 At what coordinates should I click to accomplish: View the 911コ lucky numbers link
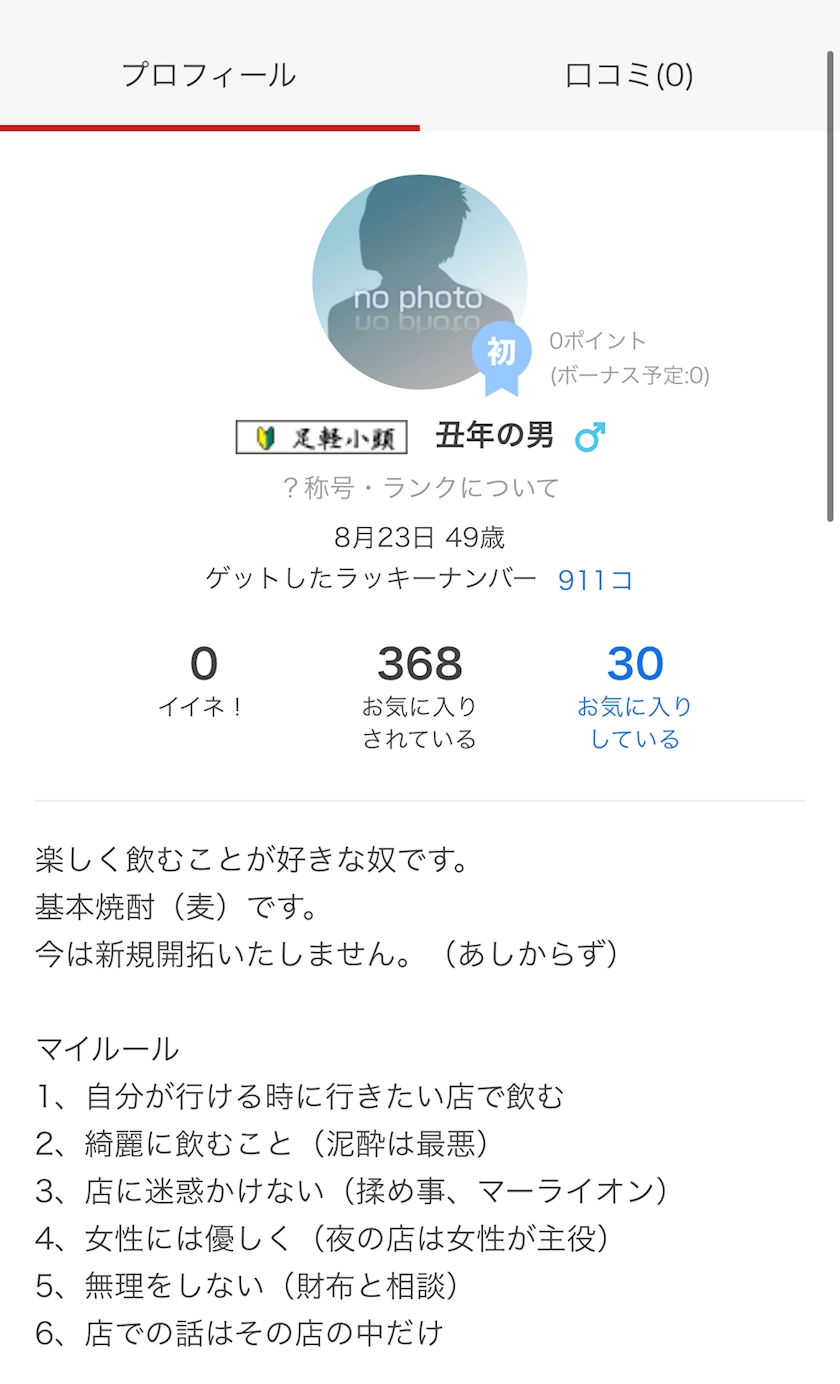[x=595, y=580]
